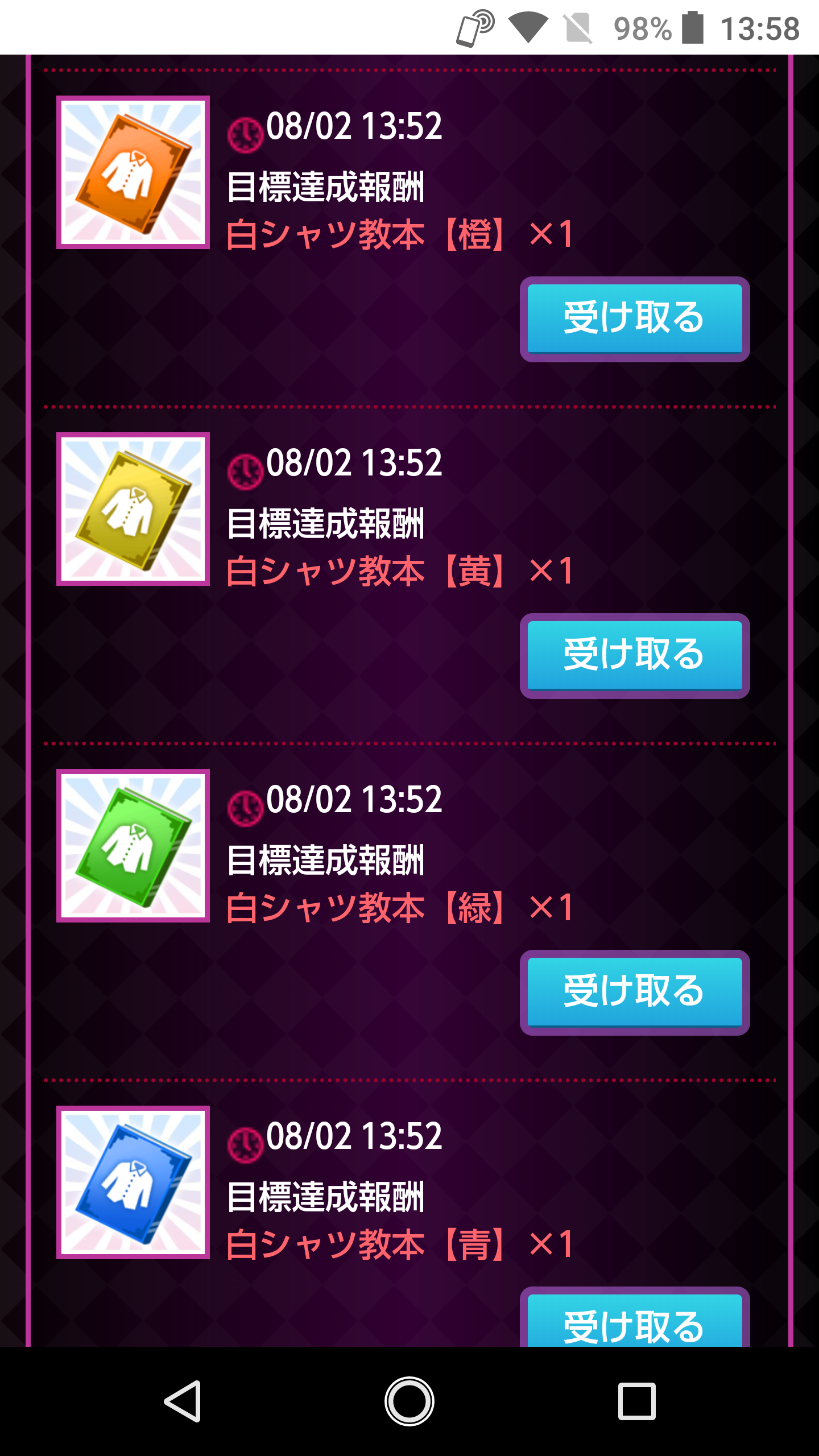Tap 受け取る for 白シャツ教本【黄】
Image resolution: width=819 pixels, height=1456 pixels.
tap(635, 656)
